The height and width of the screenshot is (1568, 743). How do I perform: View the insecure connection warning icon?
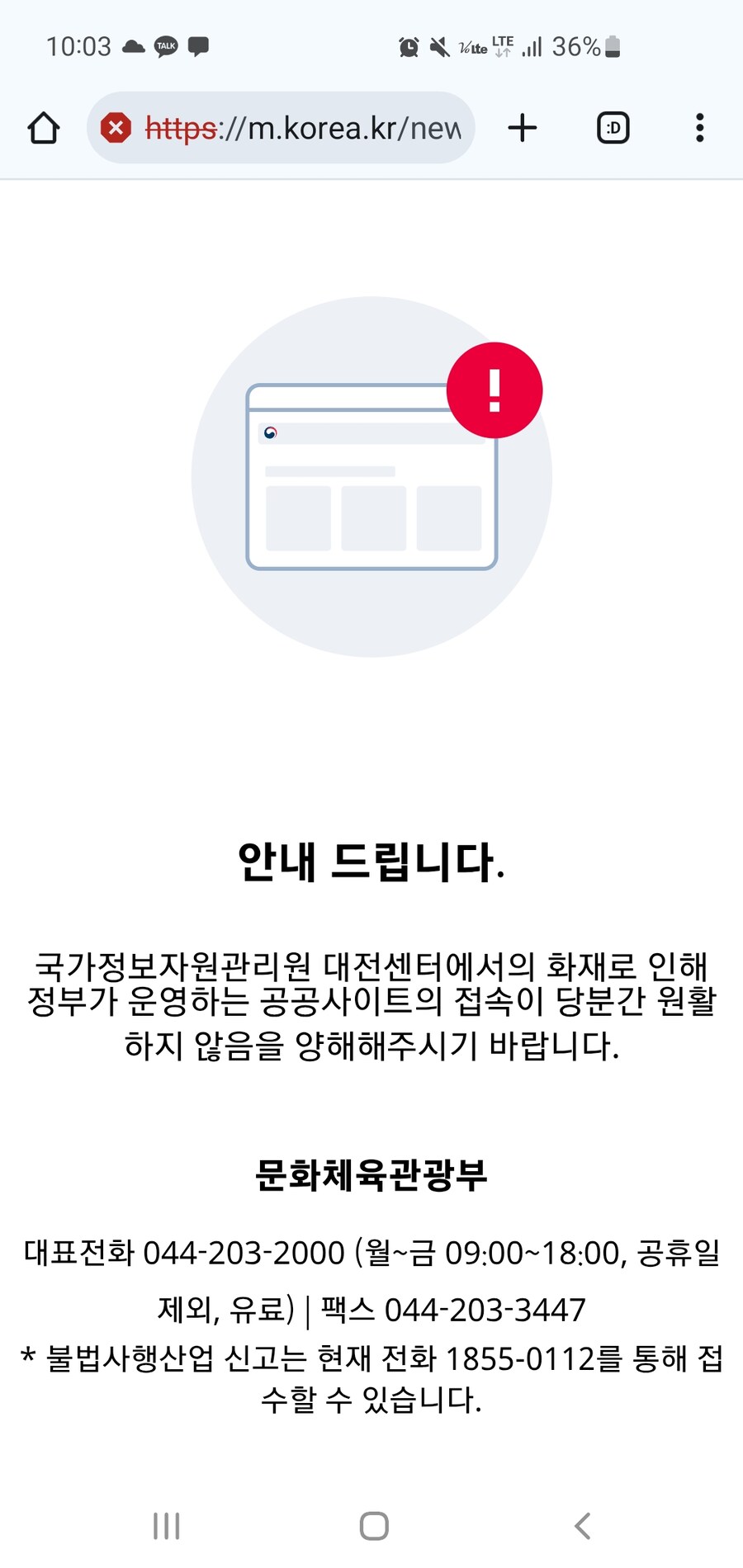[116, 128]
